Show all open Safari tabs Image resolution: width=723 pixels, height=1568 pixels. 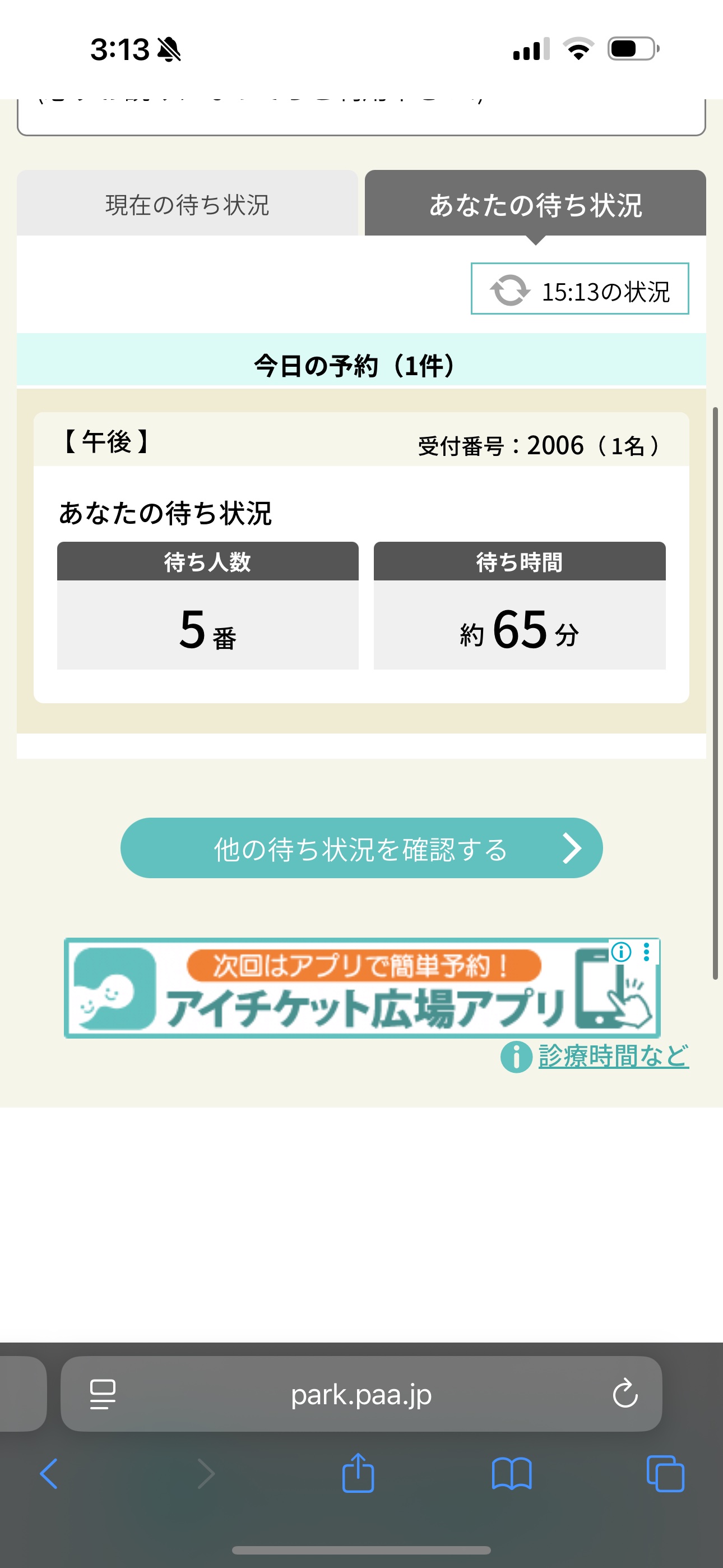pyautogui.click(x=665, y=1474)
